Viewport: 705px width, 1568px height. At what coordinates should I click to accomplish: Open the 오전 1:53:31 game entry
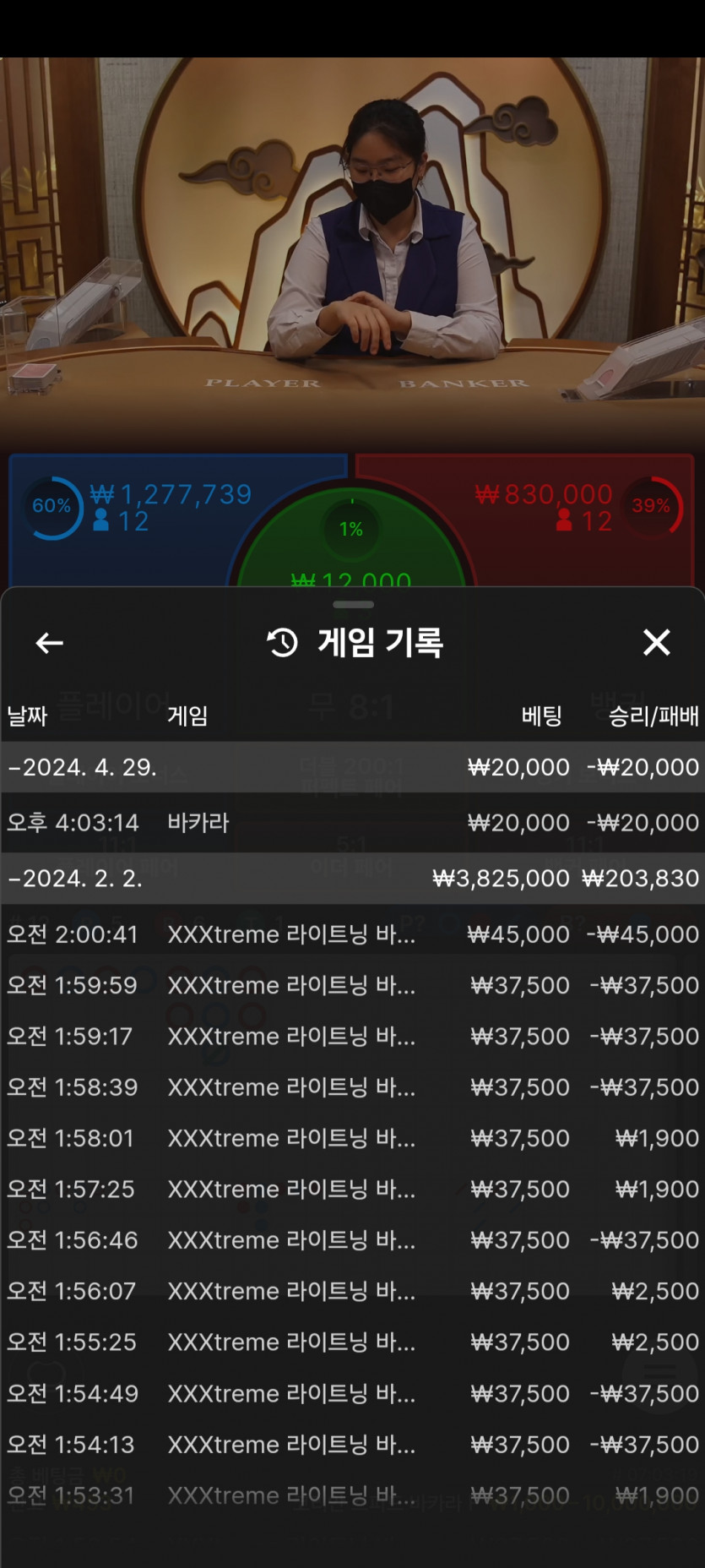tap(352, 1495)
